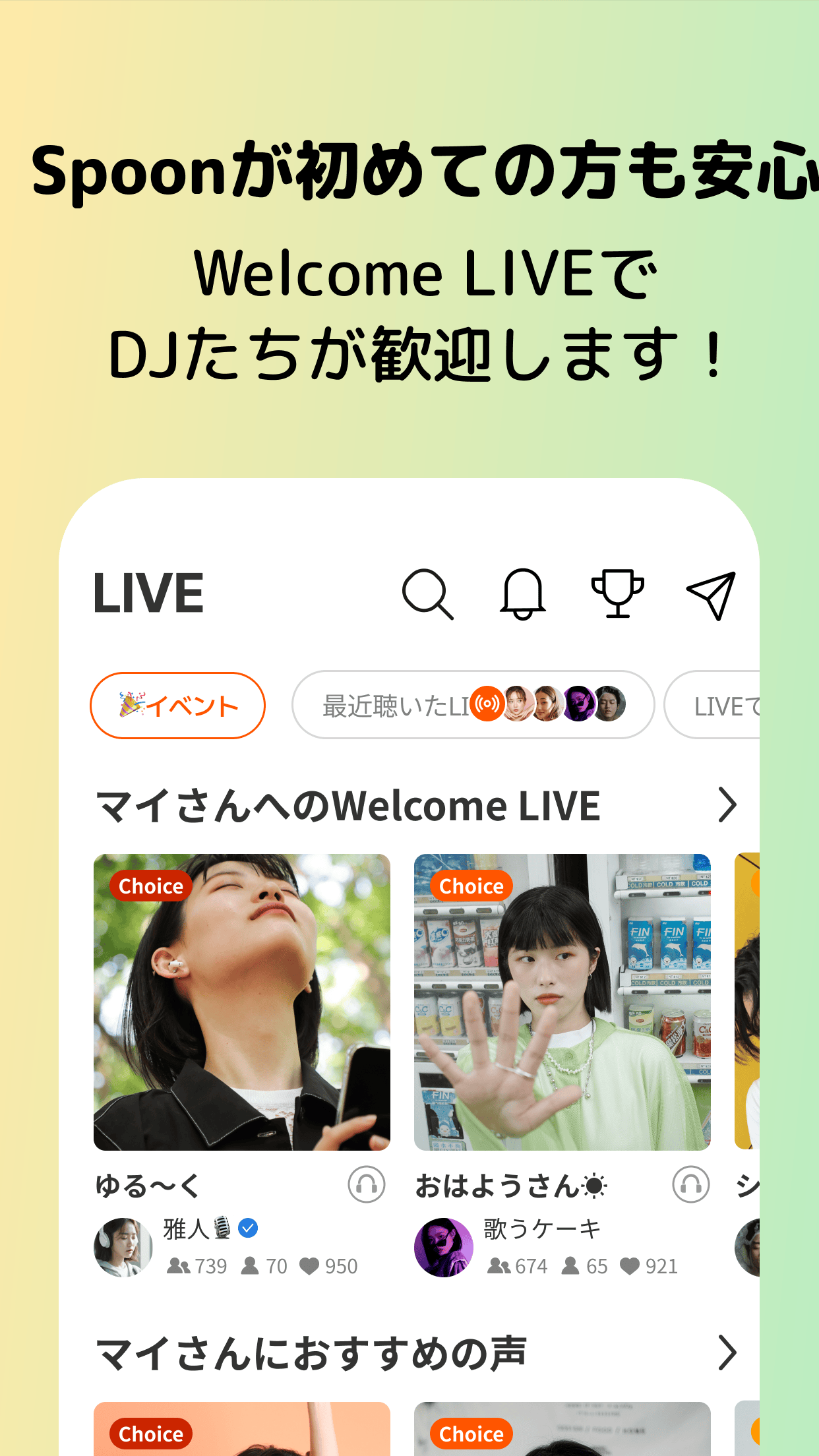Image resolution: width=819 pixels, height=1456 pixels.
Task: Open the Choice badge on ゆる〜く thumbnail
Action: tap(151, 886)
